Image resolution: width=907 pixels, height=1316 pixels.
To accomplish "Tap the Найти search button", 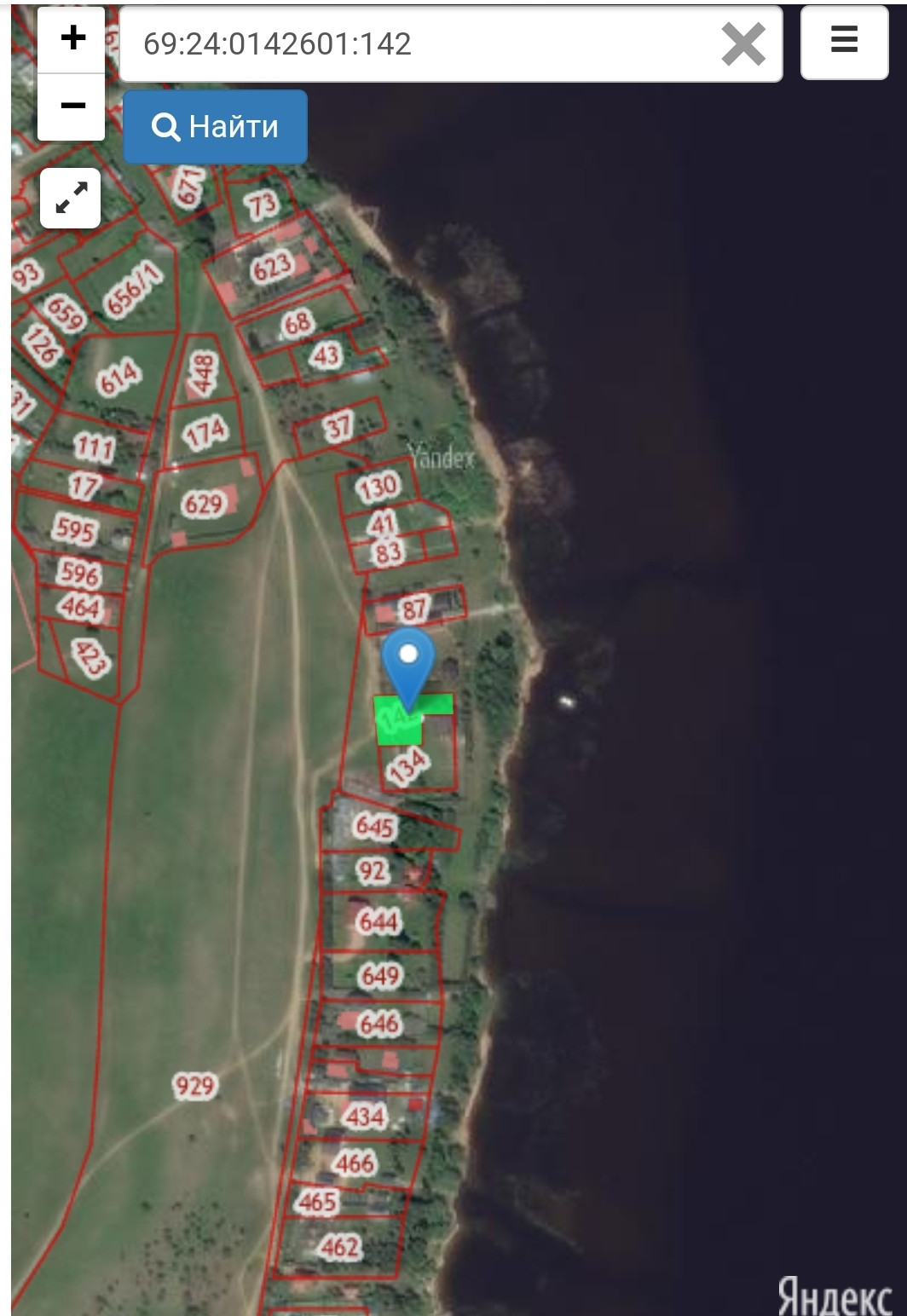I will [215, 127].
